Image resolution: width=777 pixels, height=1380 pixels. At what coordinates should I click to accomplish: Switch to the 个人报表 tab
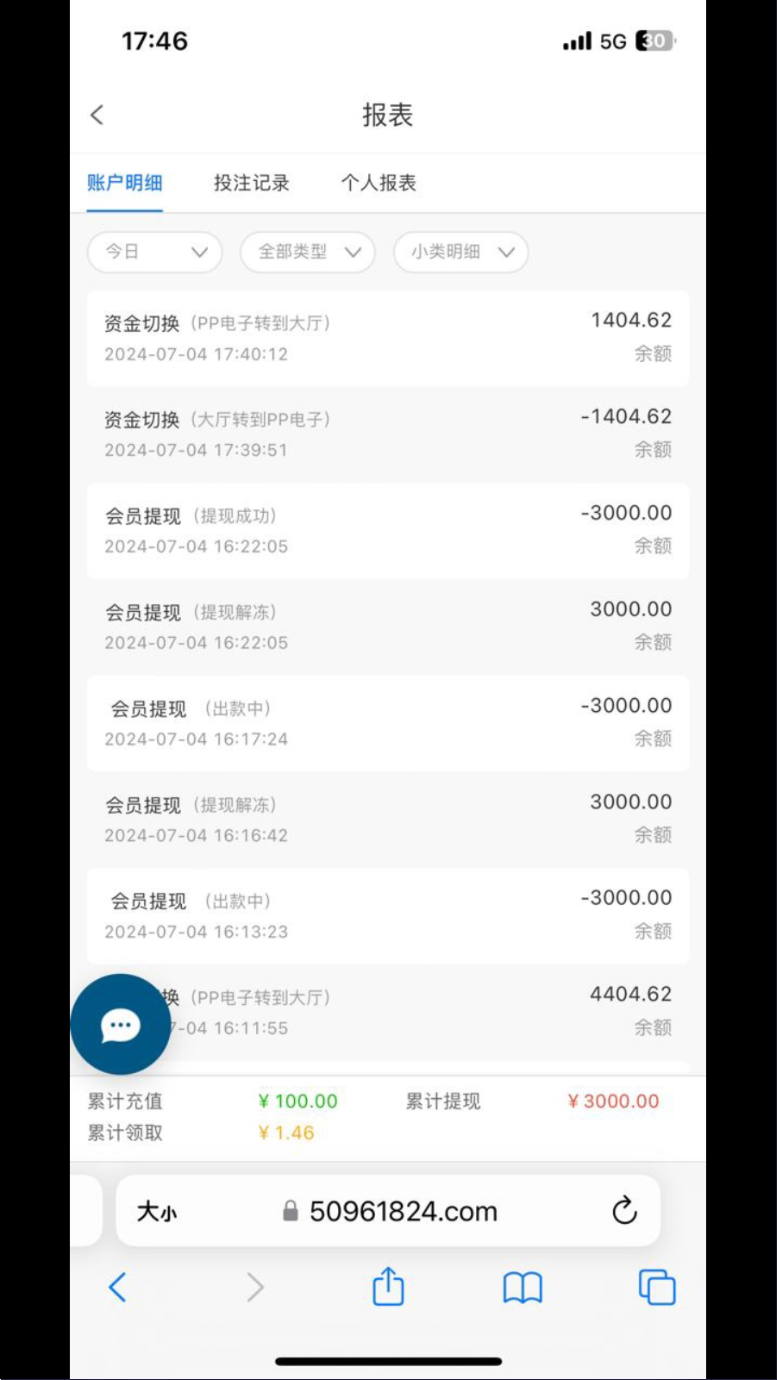point(378,183)
